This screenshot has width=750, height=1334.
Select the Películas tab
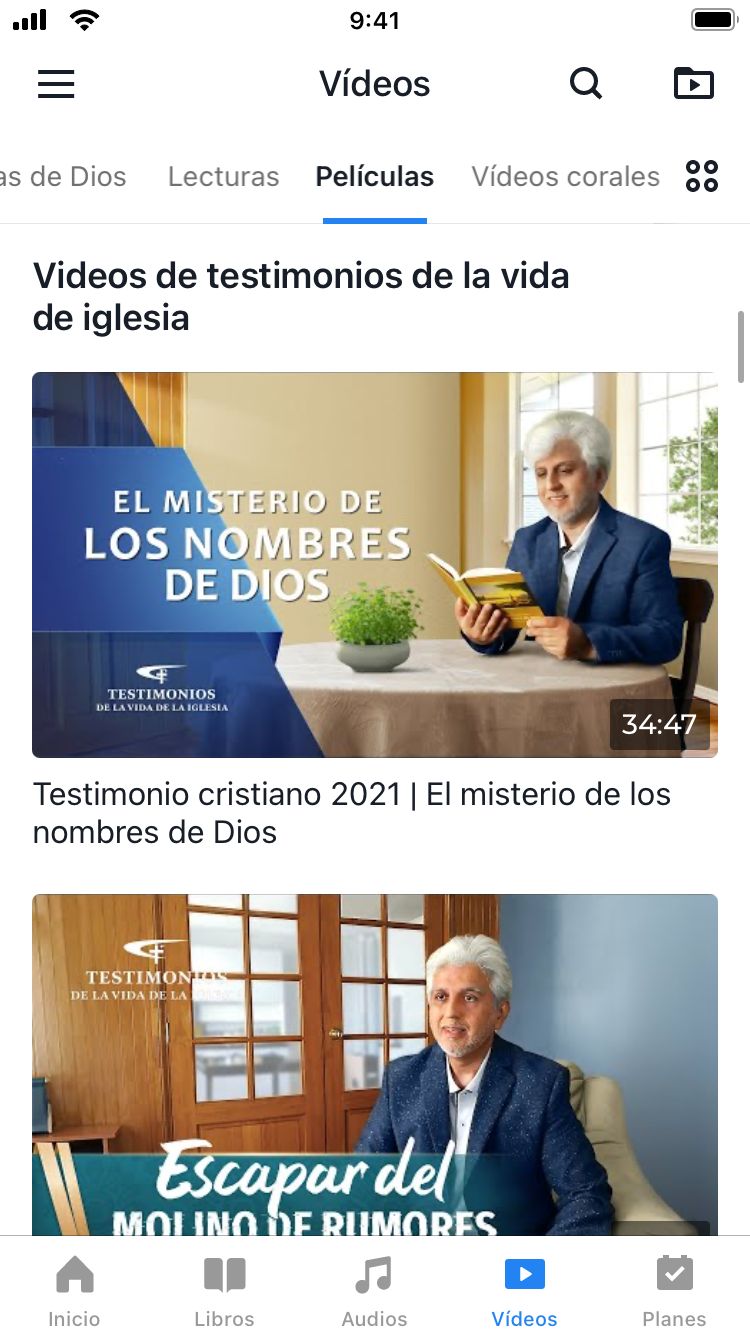tap(374, 177)
